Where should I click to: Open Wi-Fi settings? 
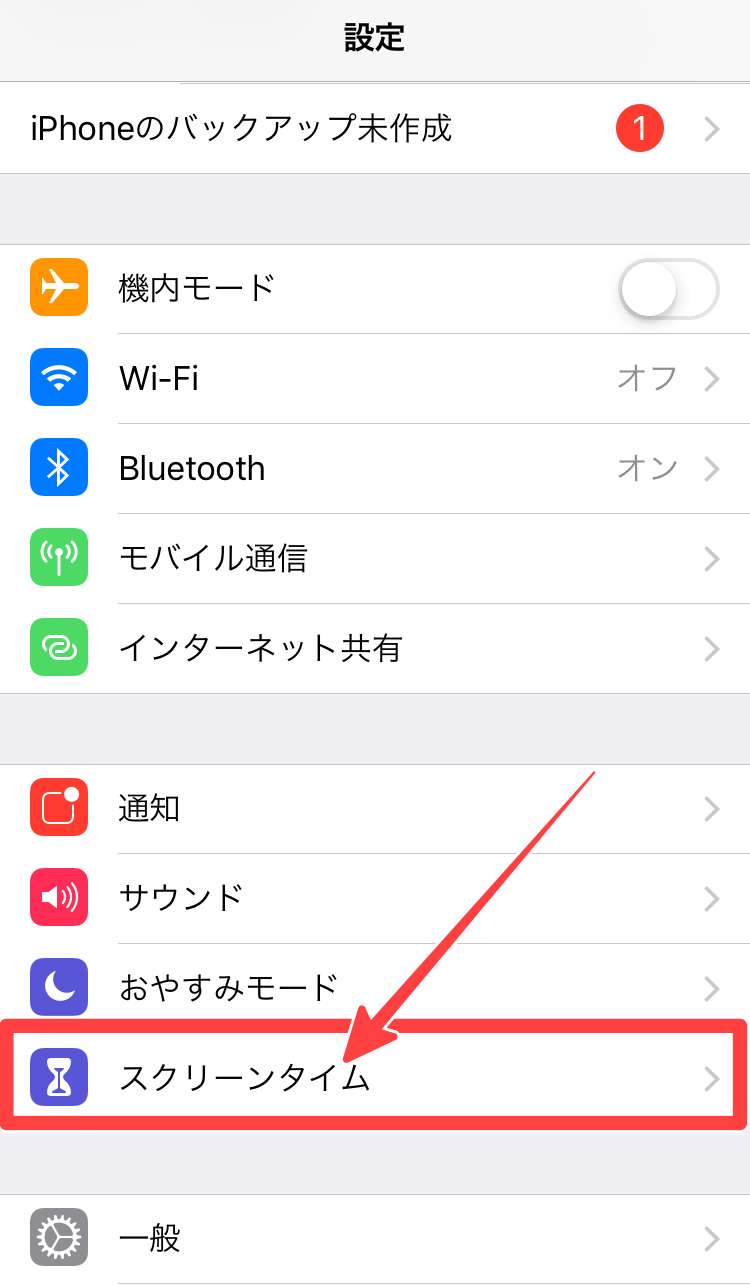click(375, 379)
